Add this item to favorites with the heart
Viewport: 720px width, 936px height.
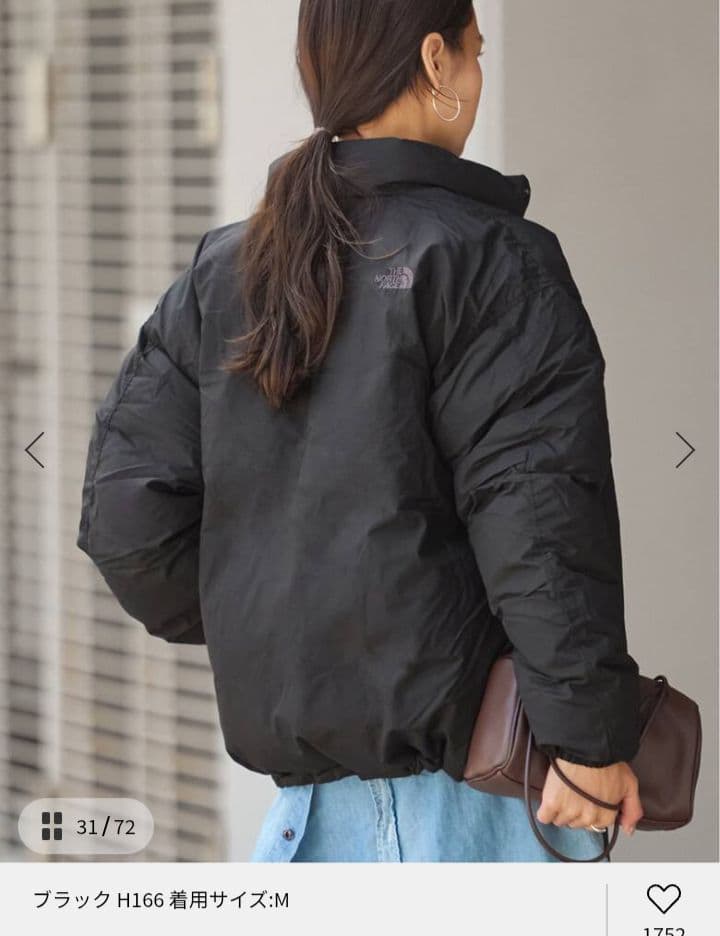click(x=663, y=898)
